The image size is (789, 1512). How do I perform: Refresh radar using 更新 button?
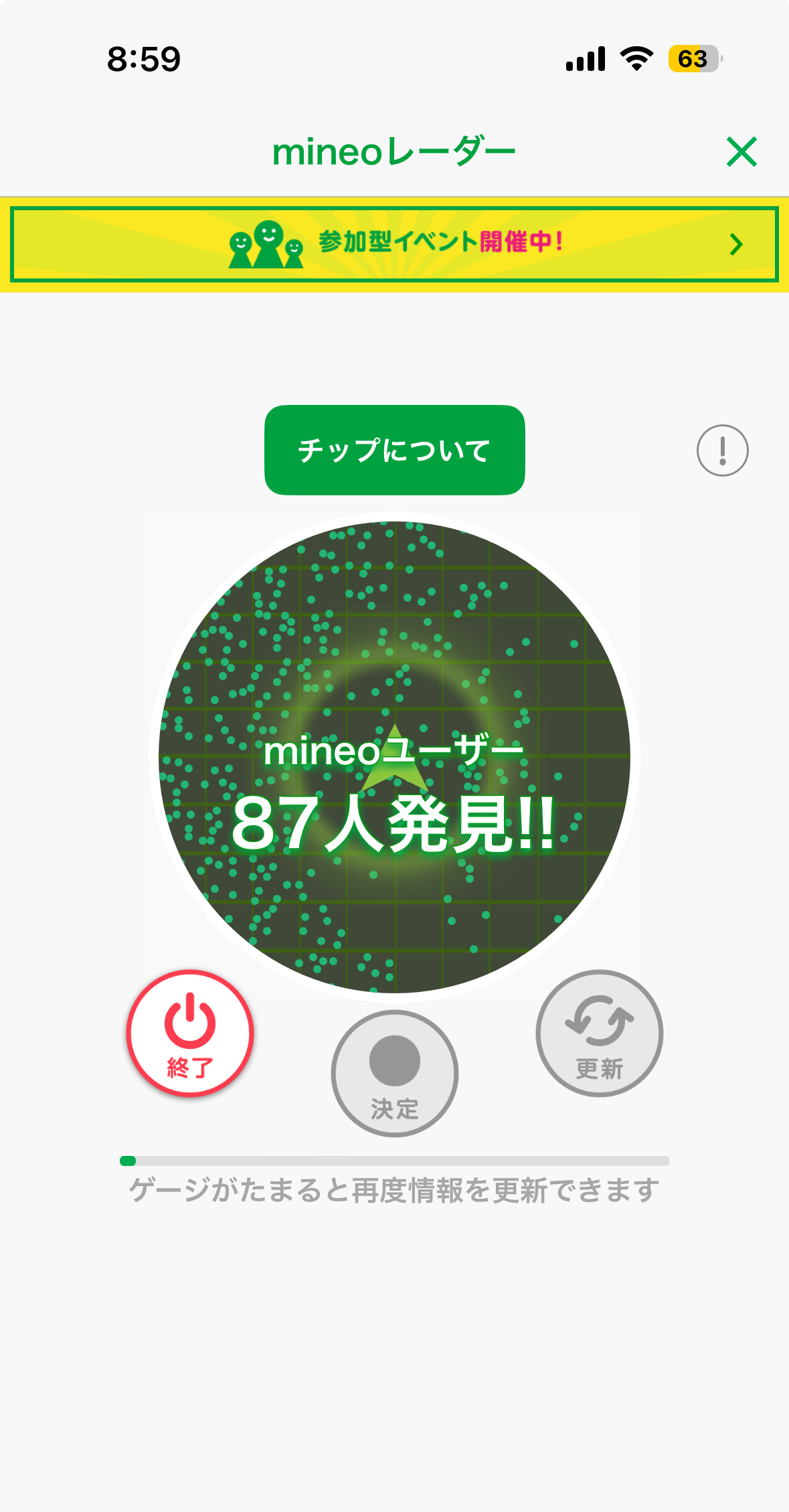point(599,1033)
